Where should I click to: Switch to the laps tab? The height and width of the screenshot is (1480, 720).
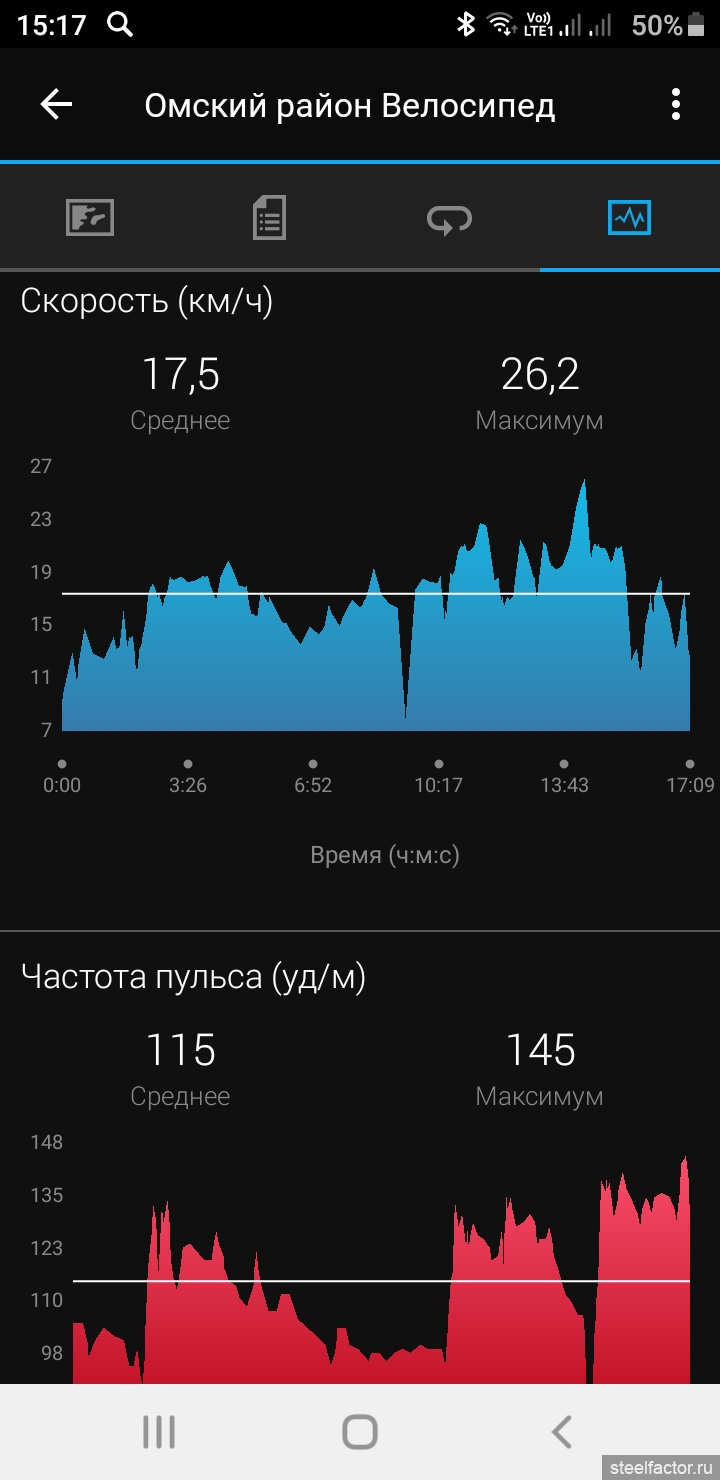tap(450, 217)
